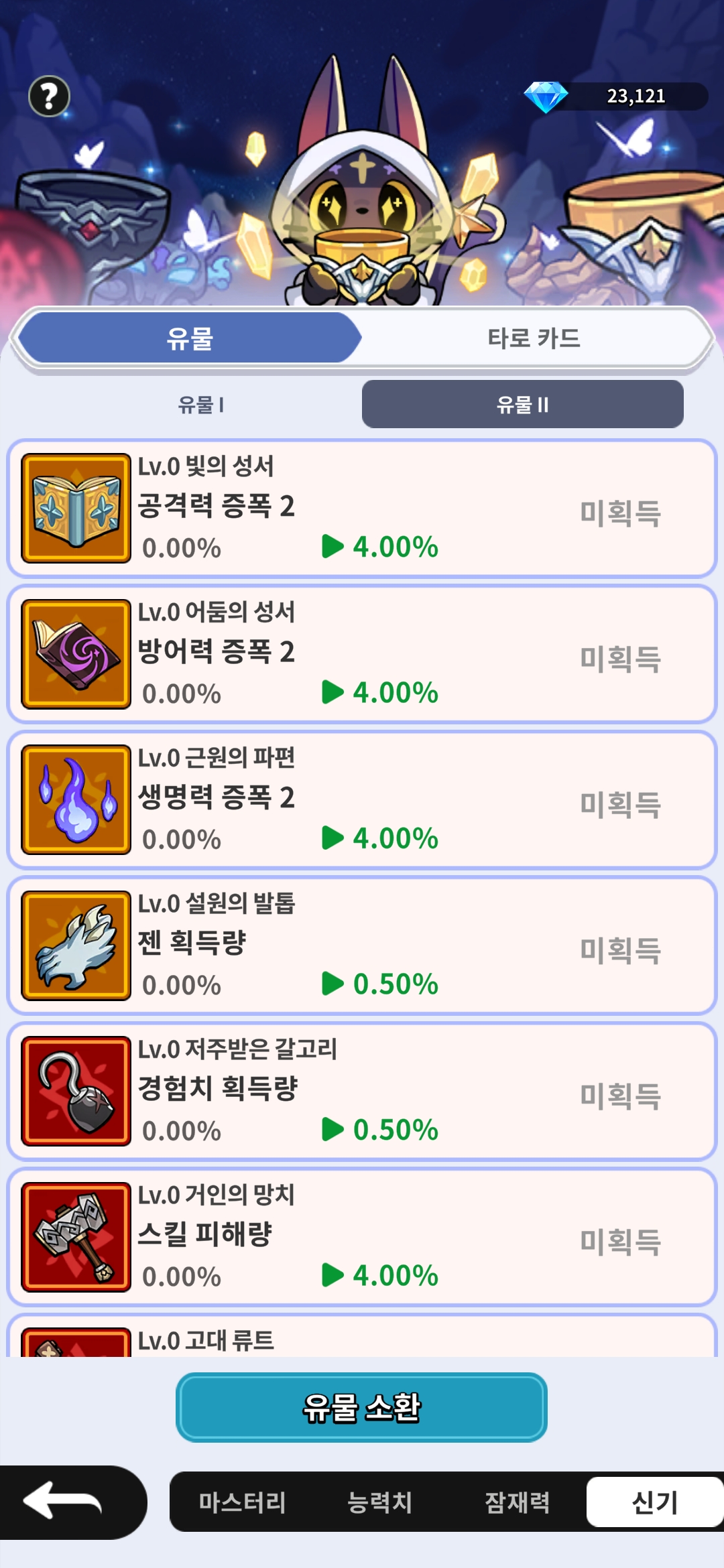Open the 설원의 발톱 relic card

click(x=362, y=945)
